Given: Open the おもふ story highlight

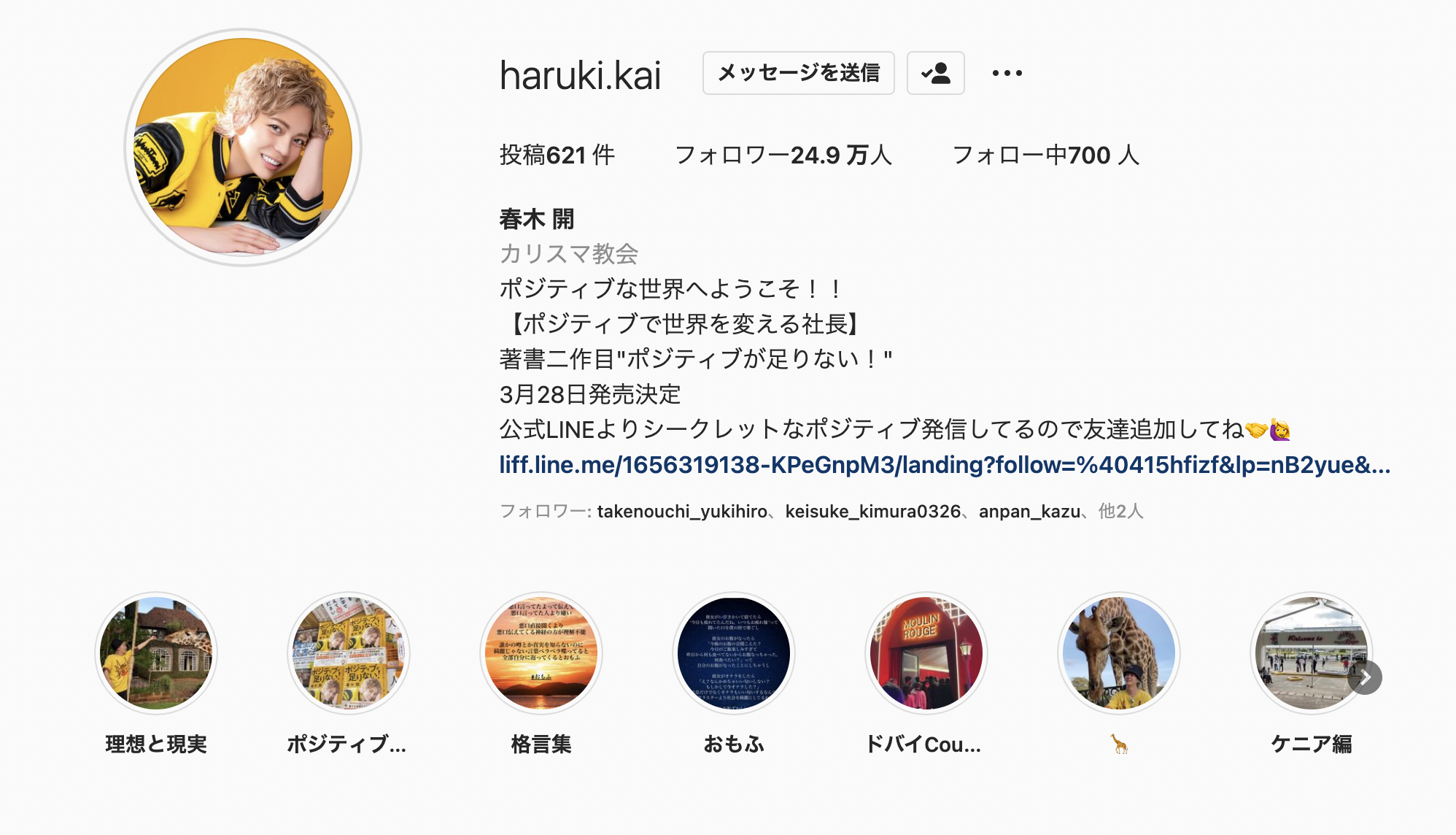Looking at the screenshot, I should tap(734, 653).
